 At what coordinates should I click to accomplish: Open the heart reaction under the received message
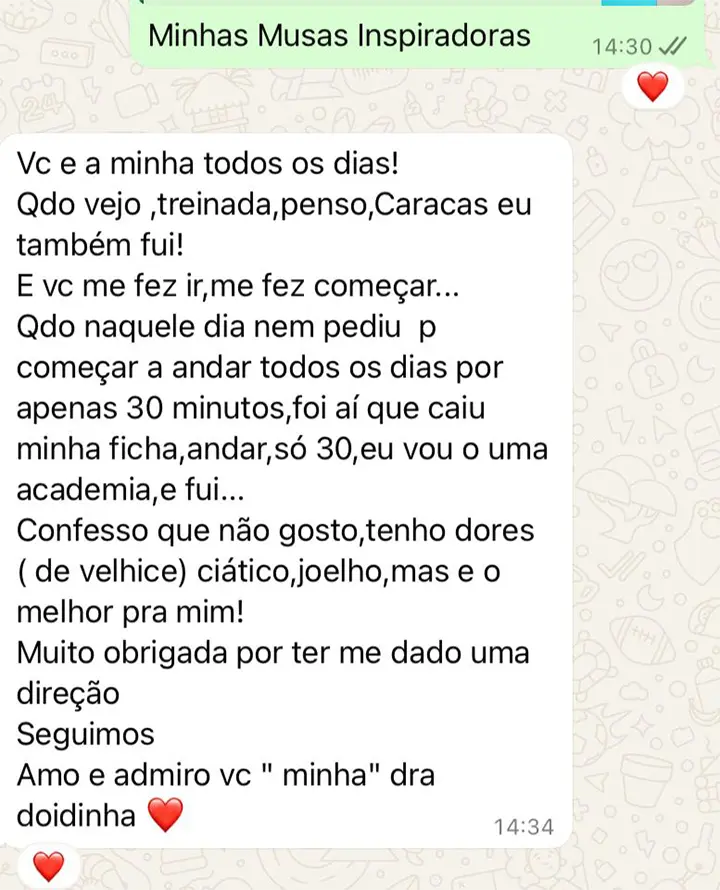coord(48,865)
